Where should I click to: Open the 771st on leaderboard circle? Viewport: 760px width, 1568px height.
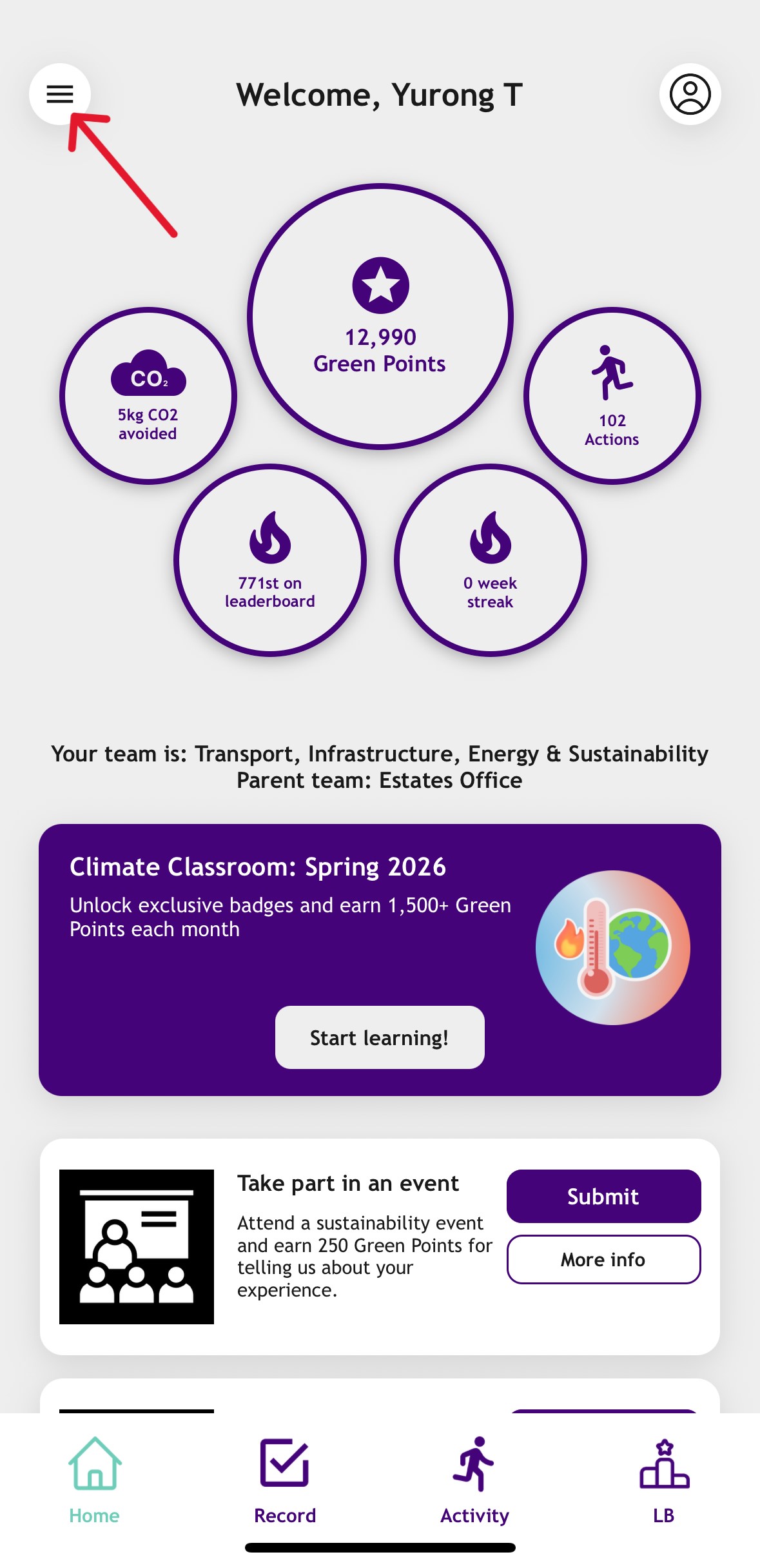tap(270, 560)
